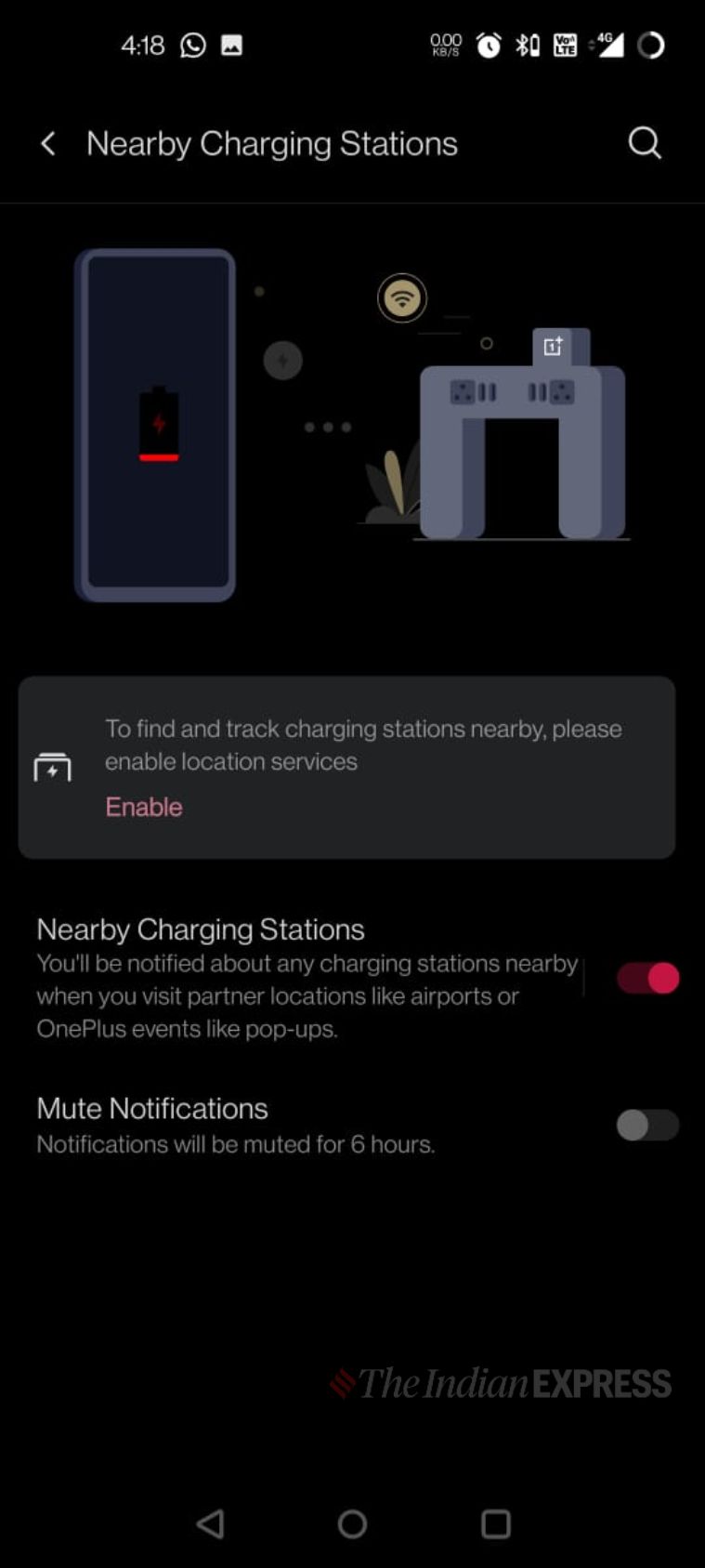This screenshot has height=1568, width=705.
Task: Tap the alarm clock icon in status bar
Action: point(487,44)
